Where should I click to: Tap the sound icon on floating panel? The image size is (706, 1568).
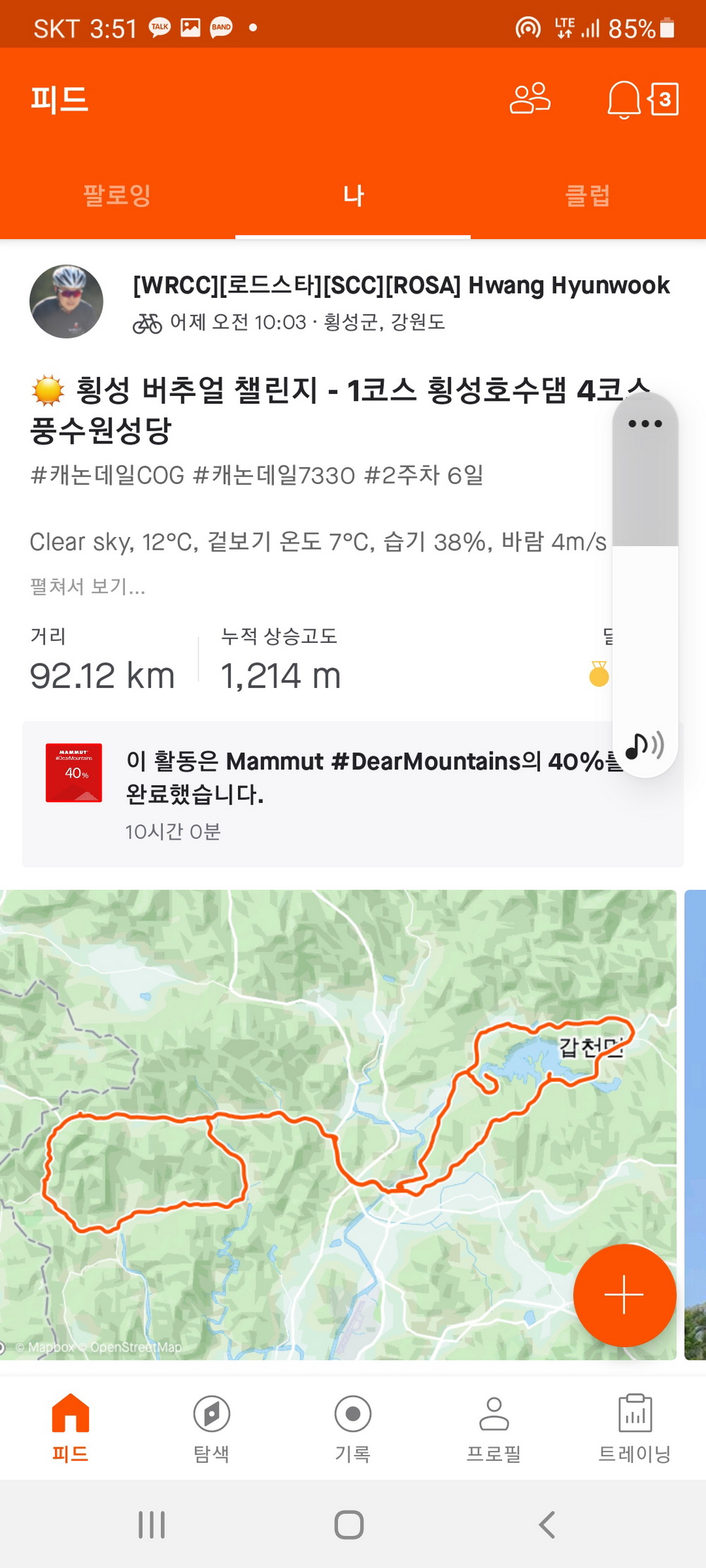[645, 746]
